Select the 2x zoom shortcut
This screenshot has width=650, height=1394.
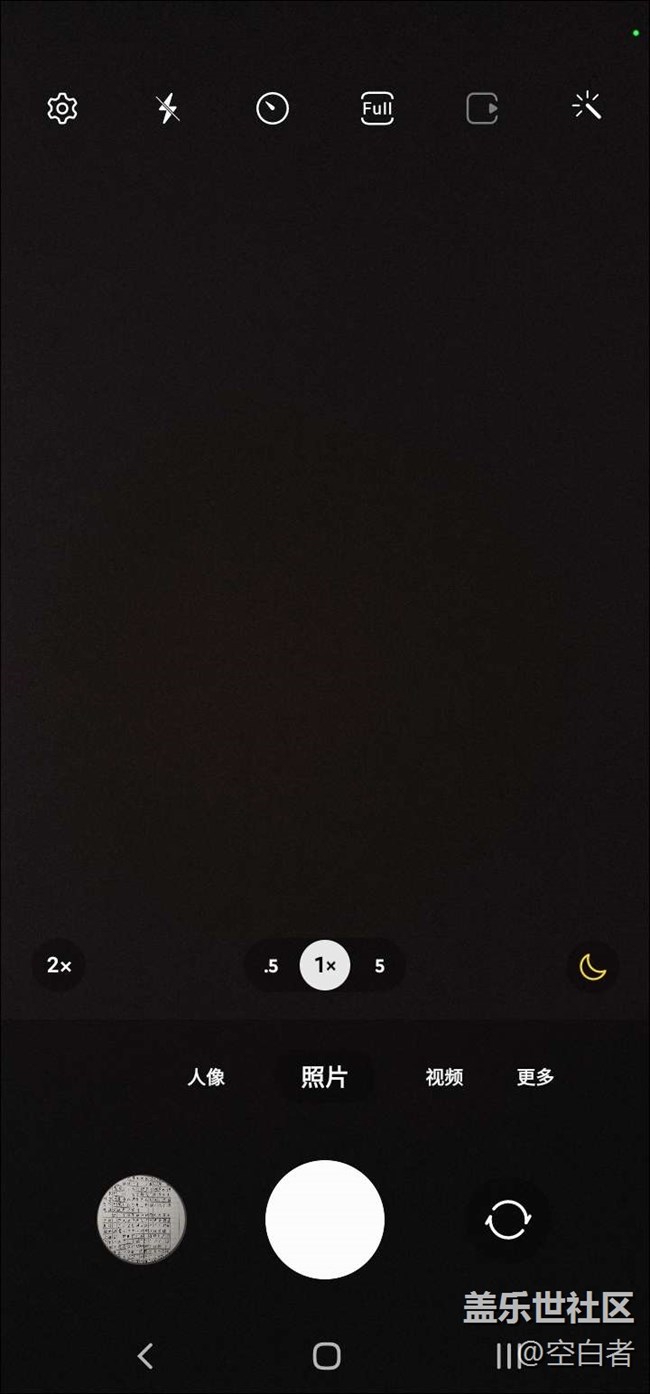click(x=59, y=966)
